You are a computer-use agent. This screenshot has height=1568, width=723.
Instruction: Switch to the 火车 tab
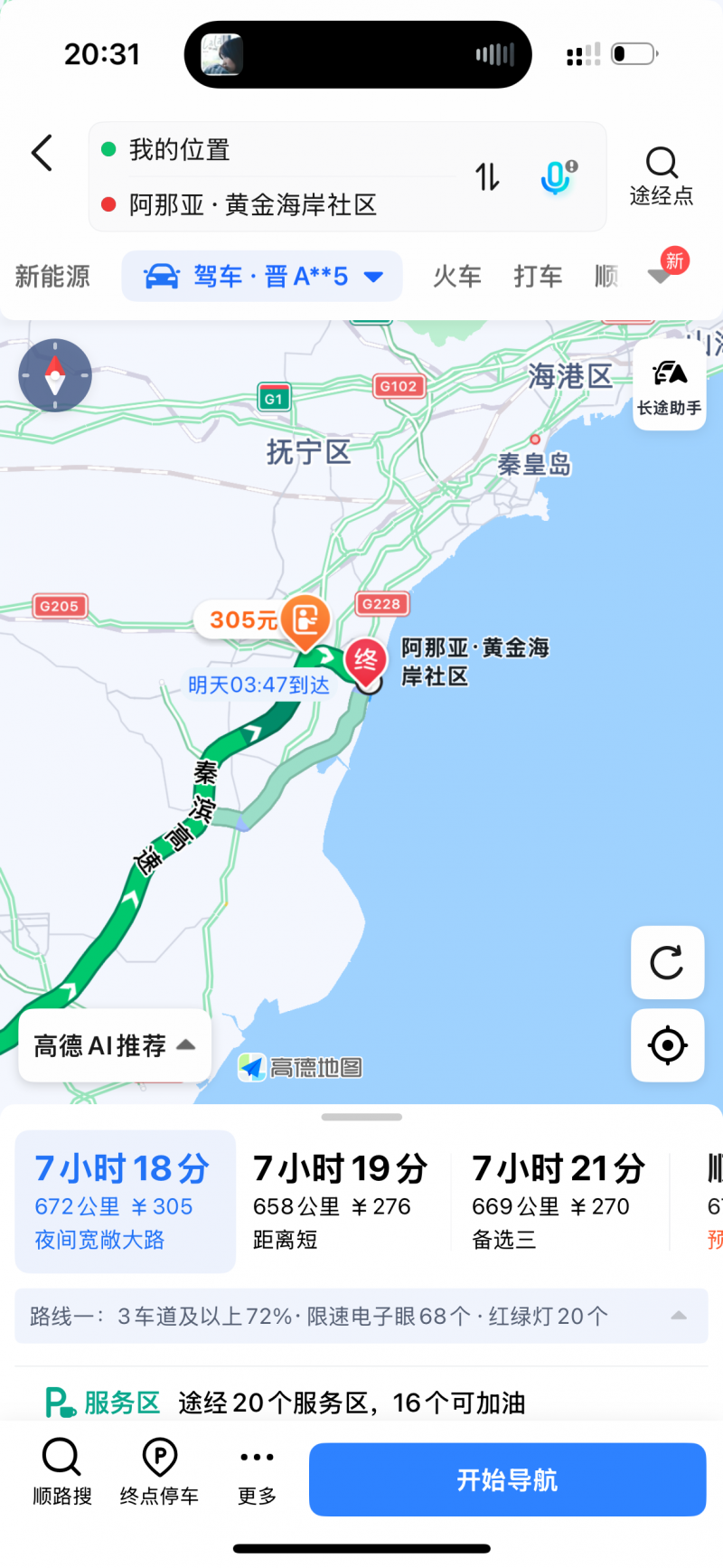click(456, 276)
